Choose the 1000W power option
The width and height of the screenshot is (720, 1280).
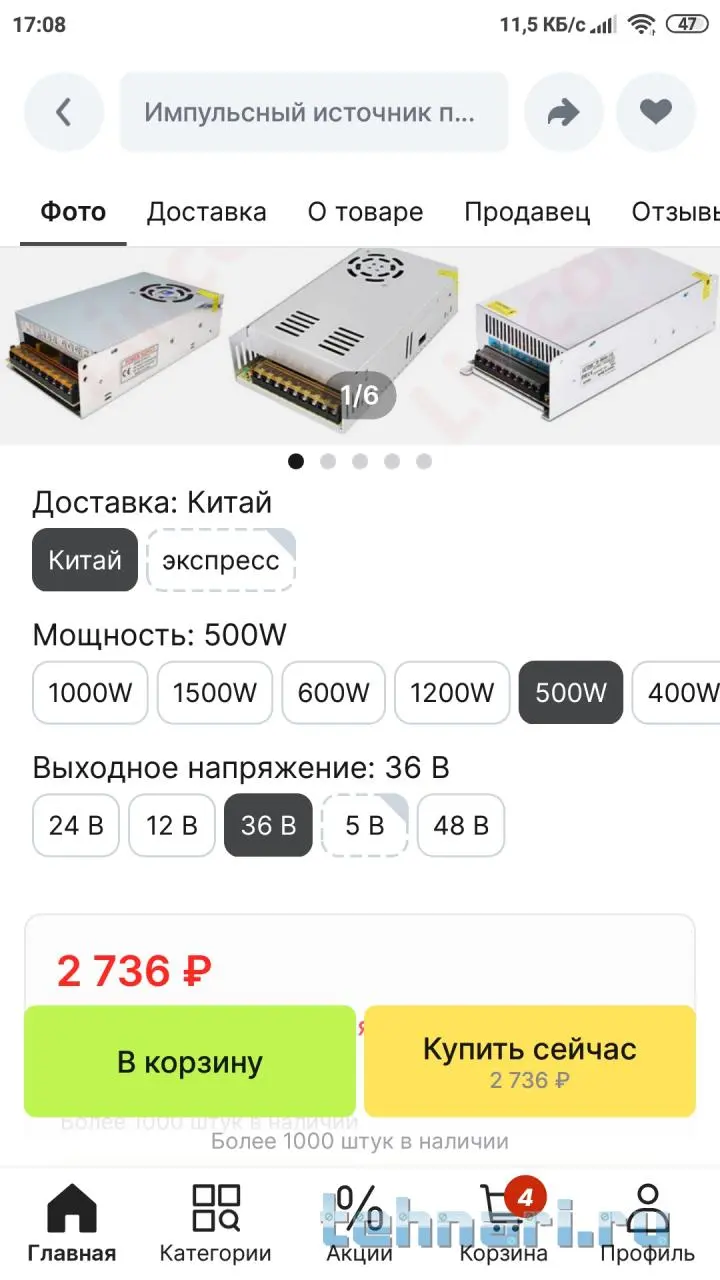coord(90,693)
